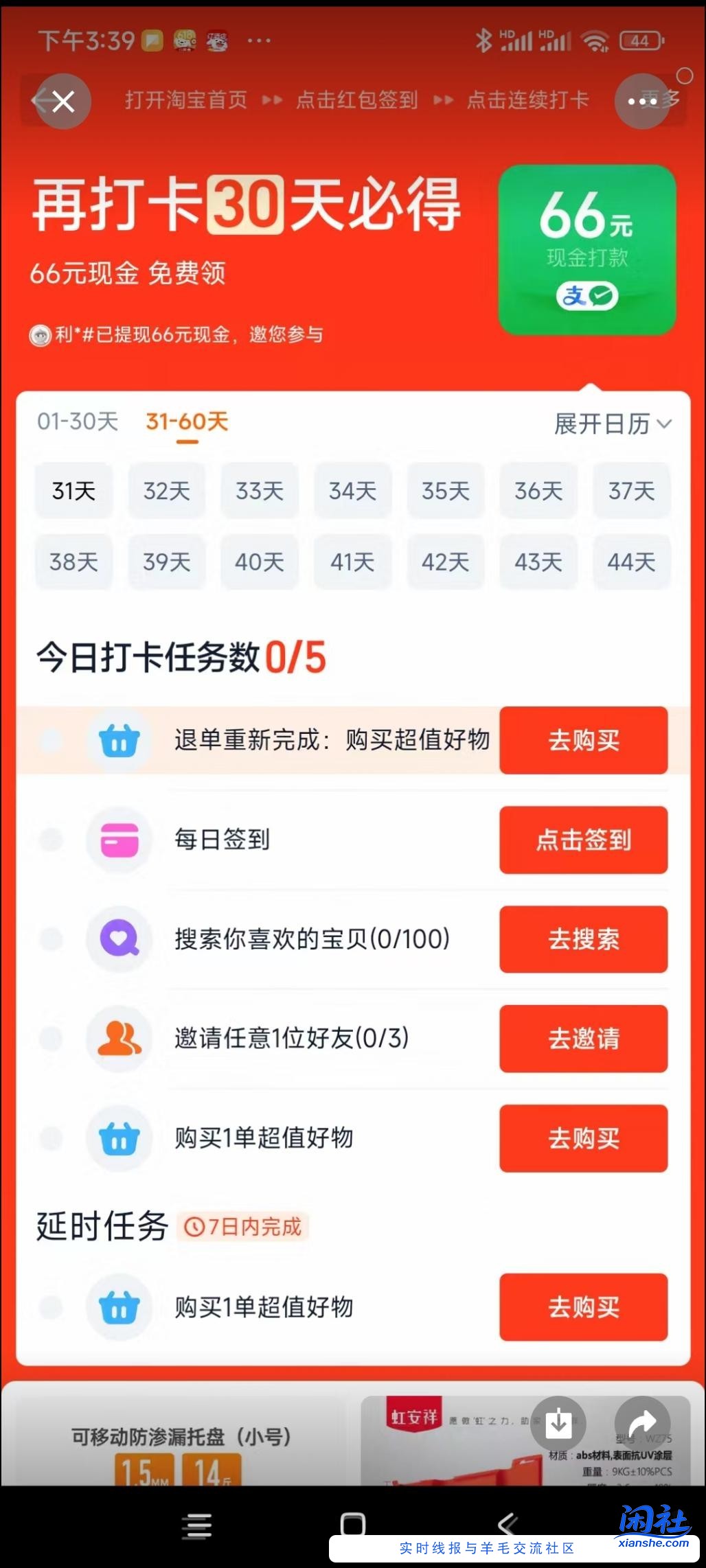Tap 点击签到 for daily check-in
706x1568 pixels.
click(583, 840)
